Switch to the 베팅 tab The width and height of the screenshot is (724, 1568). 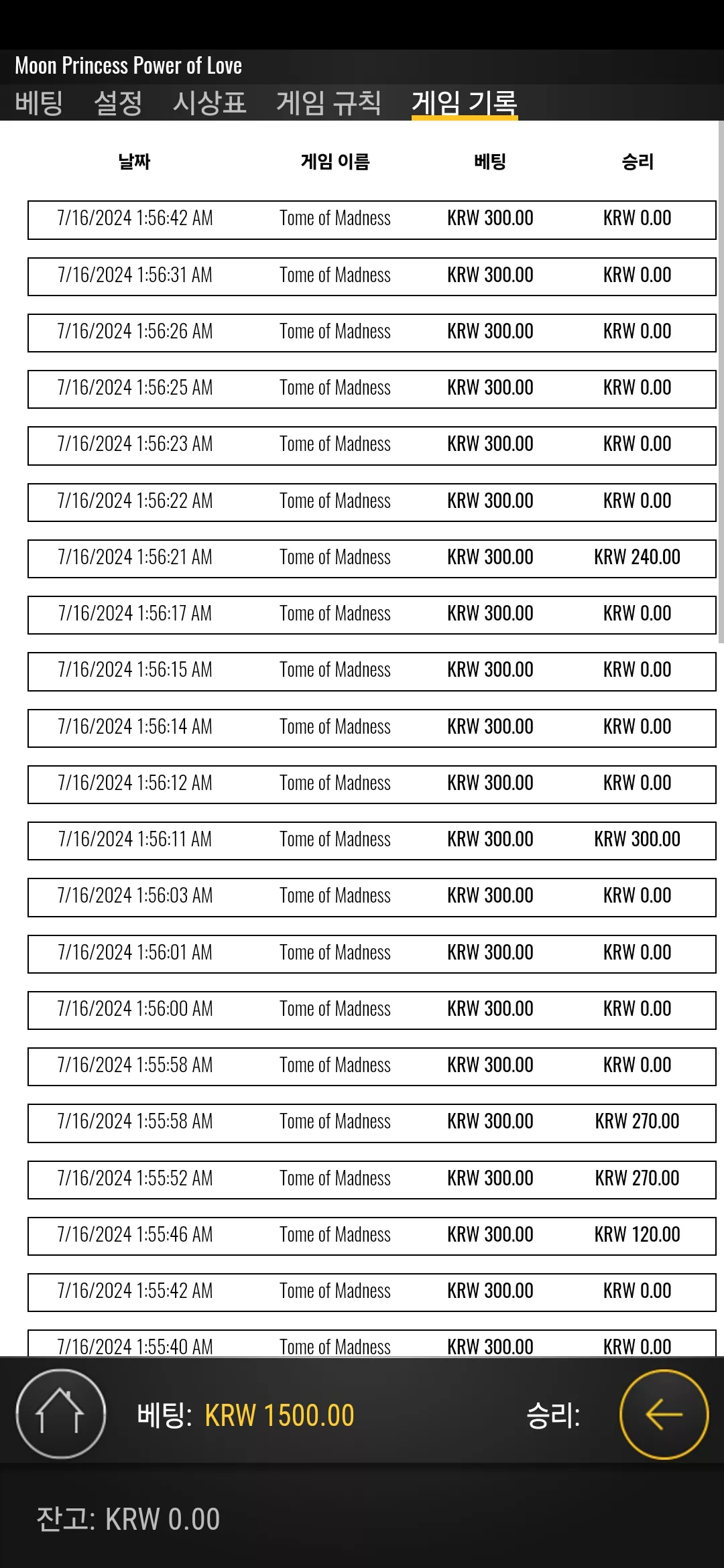pyautogui.click(x=39, y=103)
